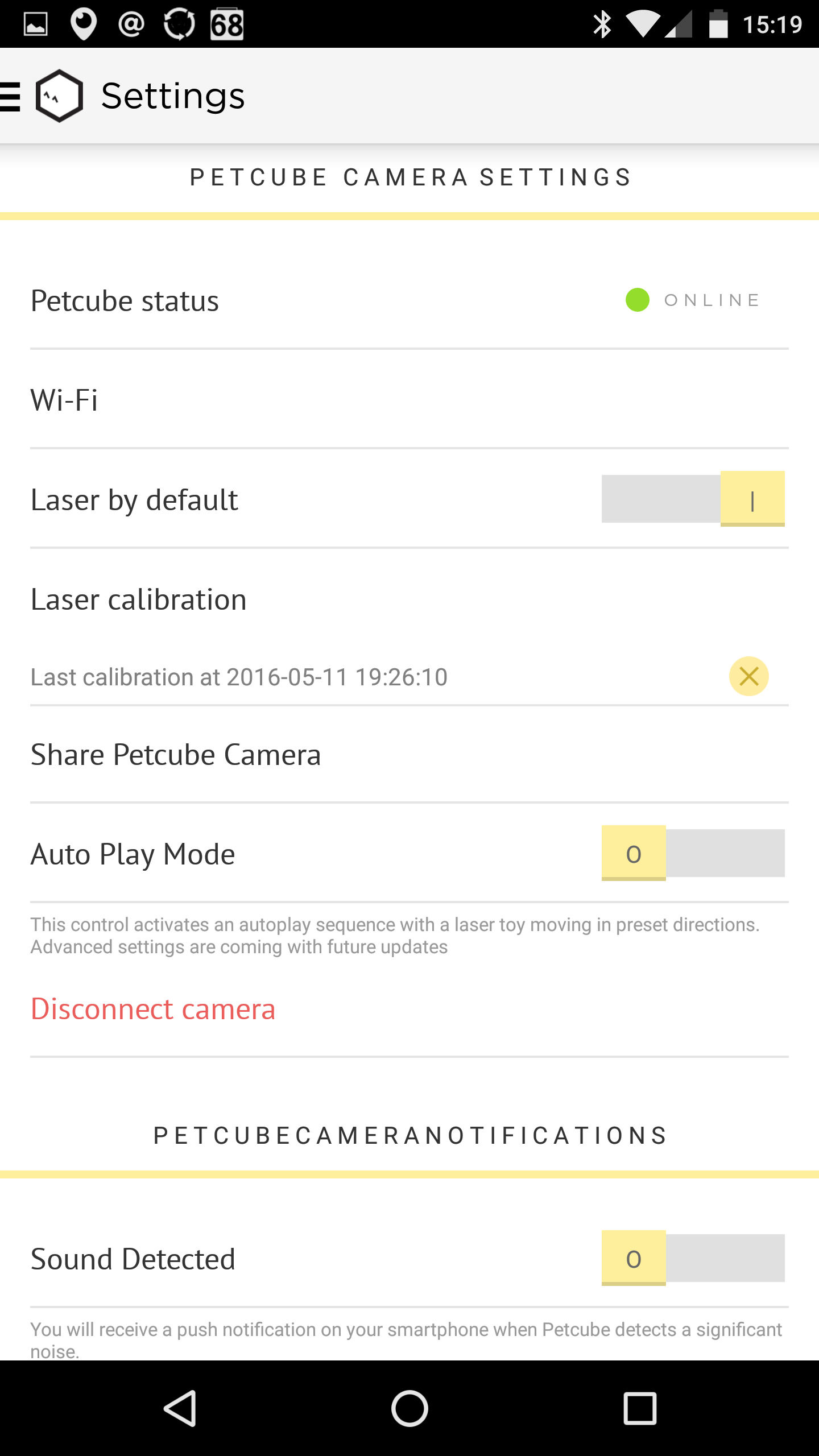
Task: Clear last calibration with yellow X
Action: pyautogui.click(x=748, y=676)
